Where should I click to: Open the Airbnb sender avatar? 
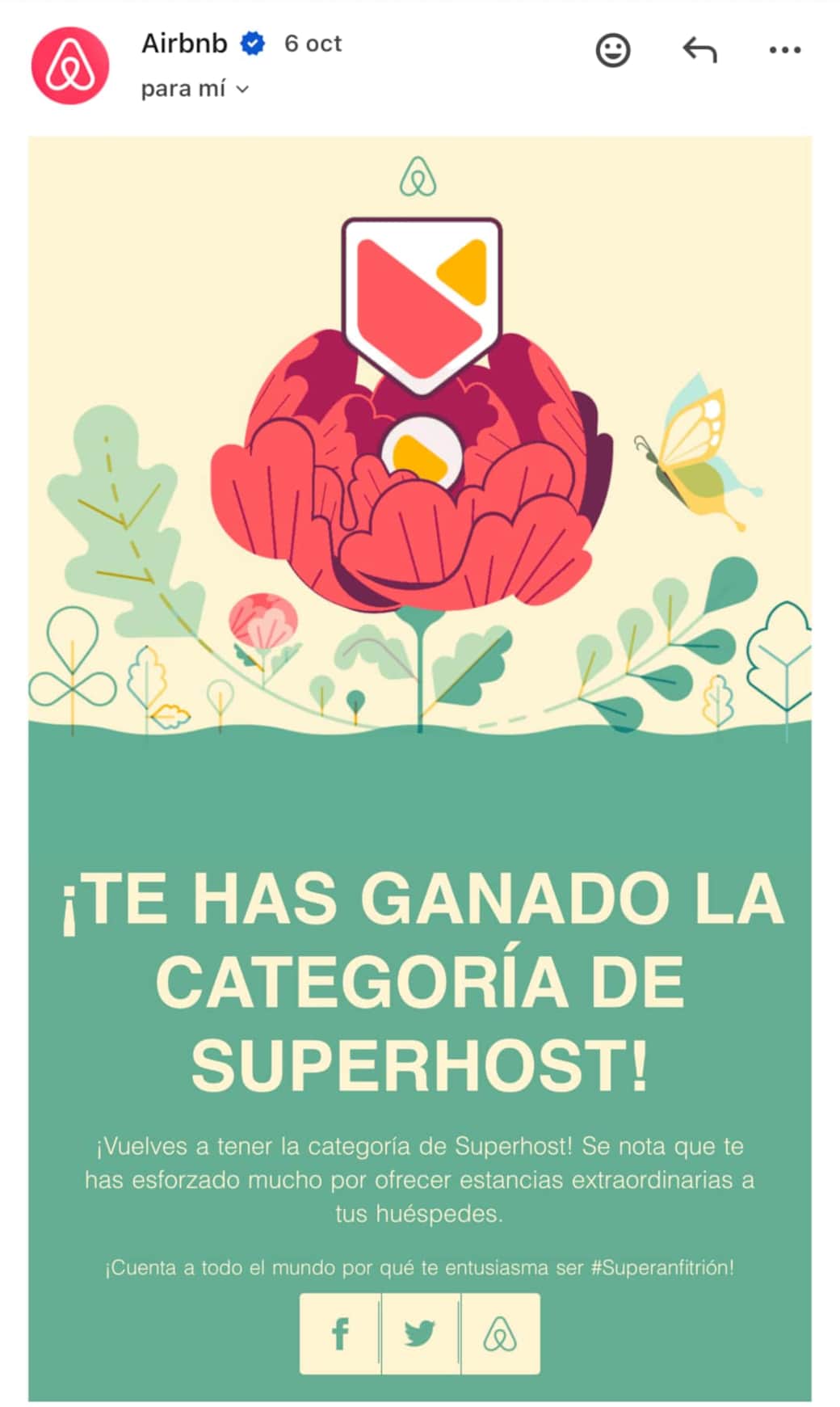coord(70,65)
